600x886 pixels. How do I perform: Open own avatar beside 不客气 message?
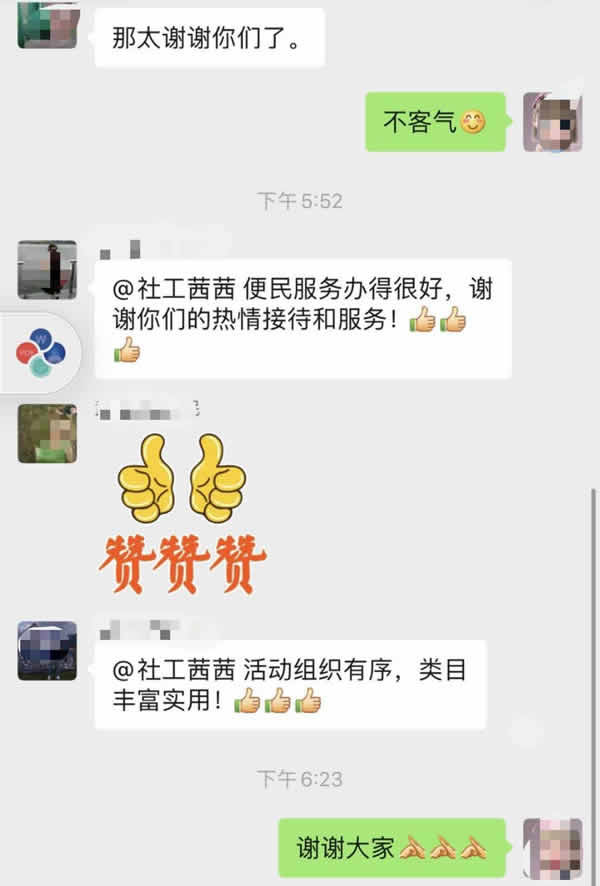(552, 122)
